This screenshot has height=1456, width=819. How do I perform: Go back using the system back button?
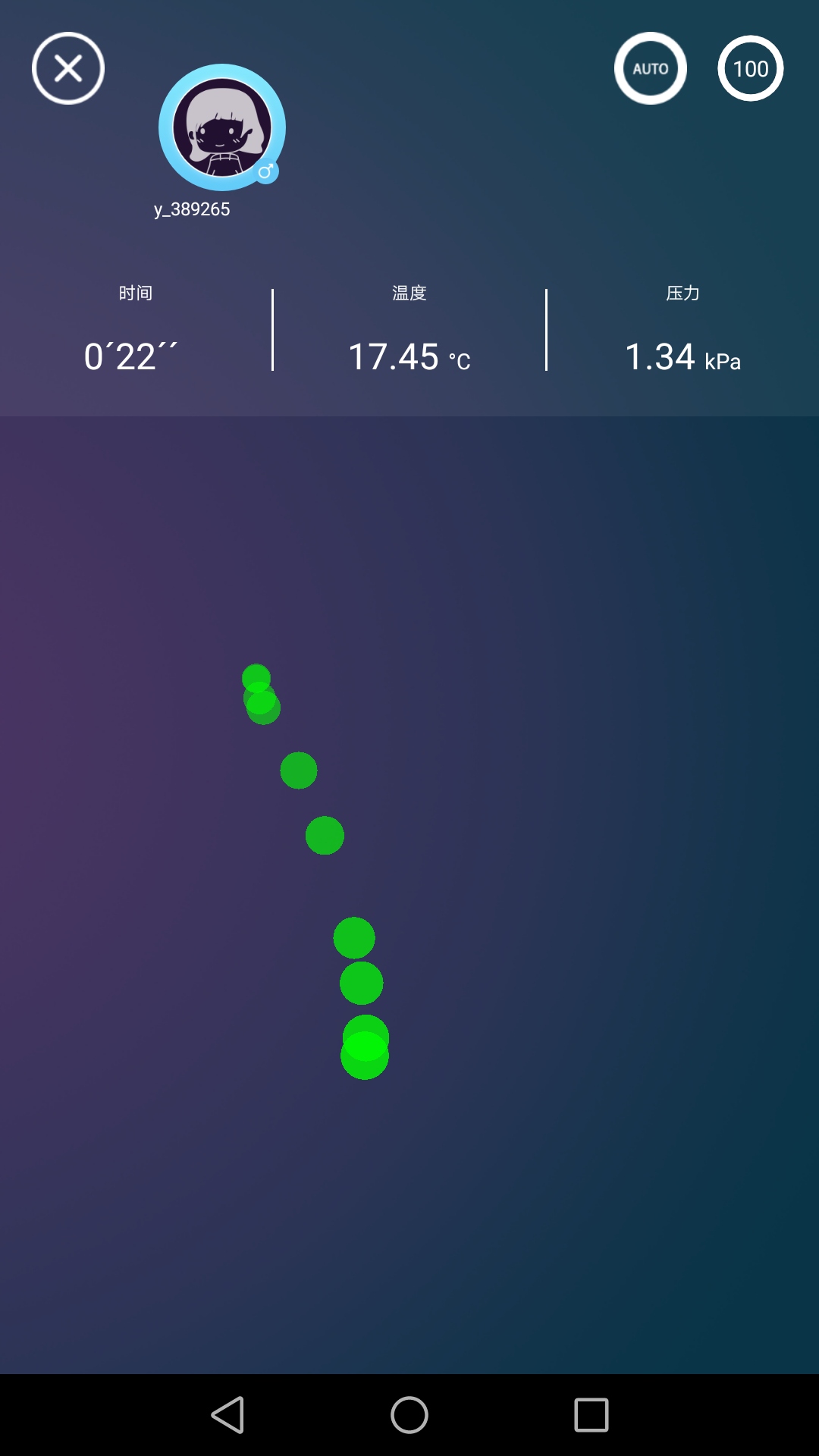click(227, 1415)
